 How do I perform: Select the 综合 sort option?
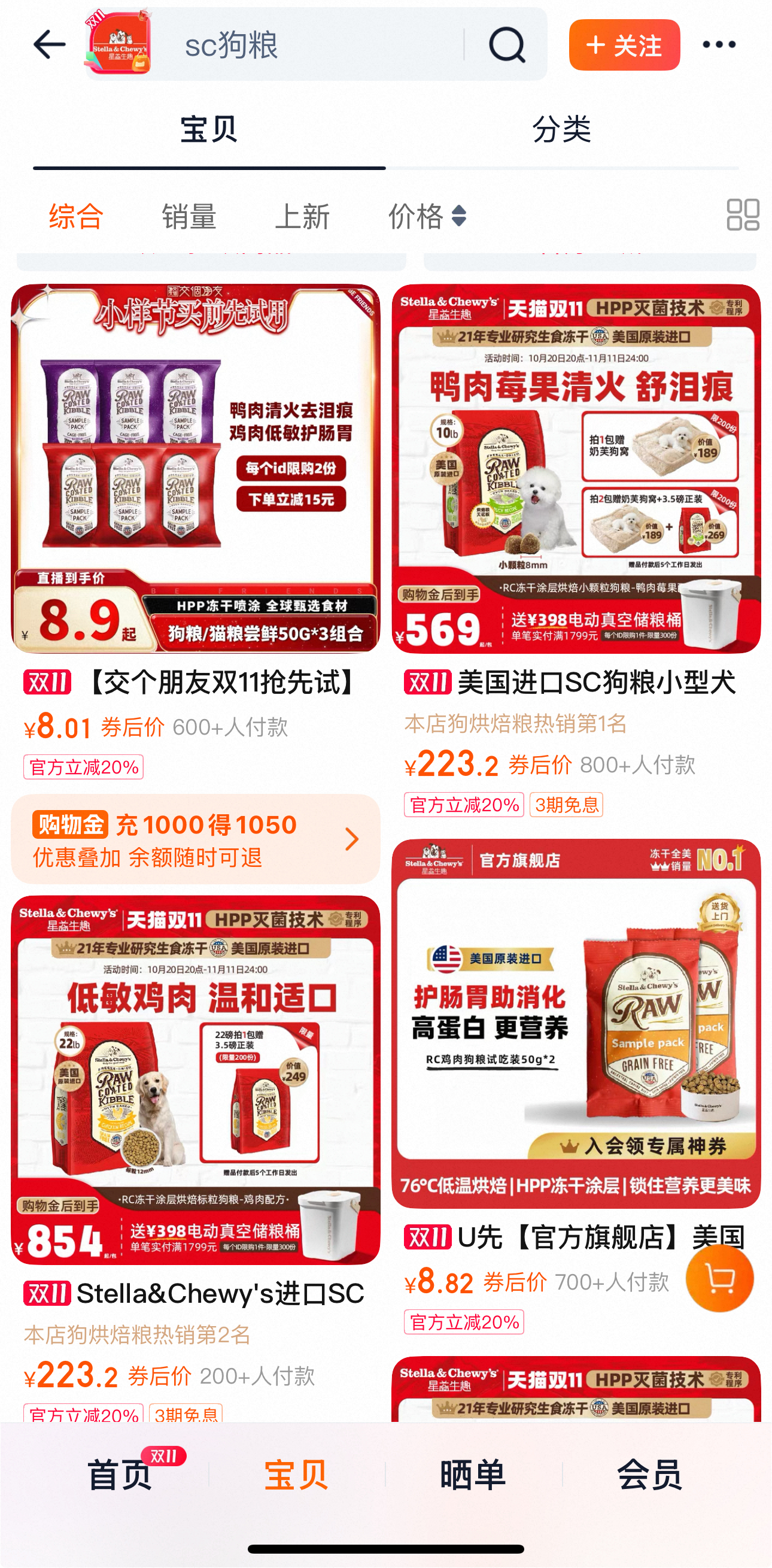click(75, 217)
